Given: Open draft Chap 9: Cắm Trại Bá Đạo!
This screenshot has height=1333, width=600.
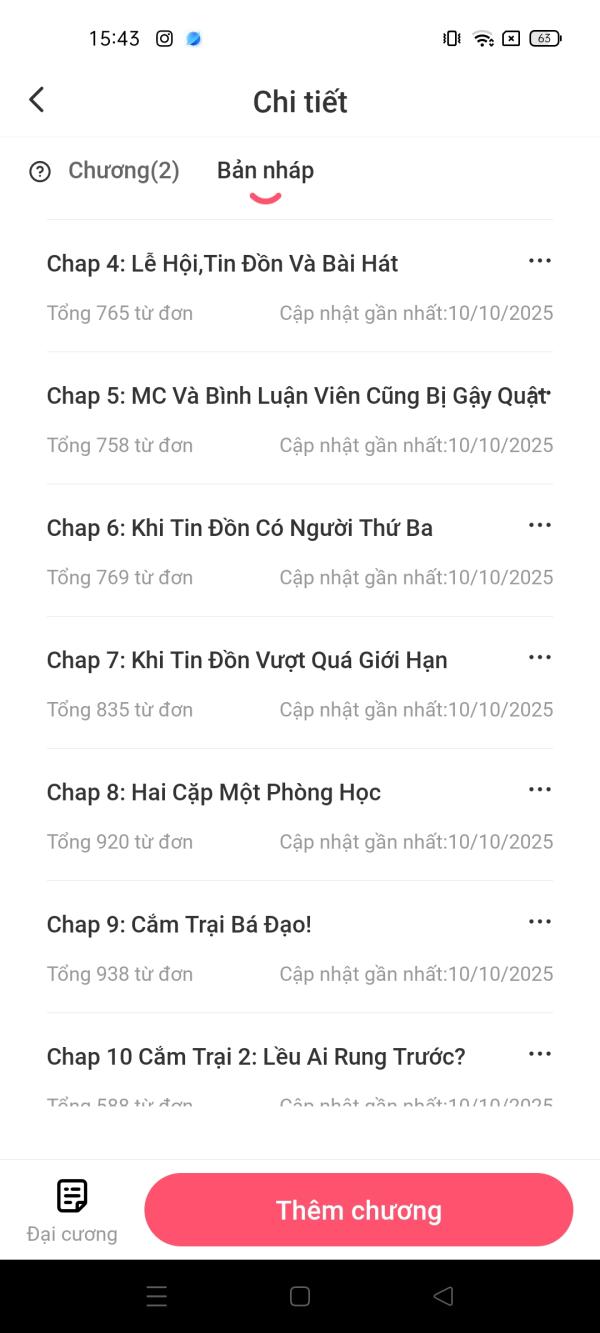Looking at the screenshot, I should pos(179,924).
